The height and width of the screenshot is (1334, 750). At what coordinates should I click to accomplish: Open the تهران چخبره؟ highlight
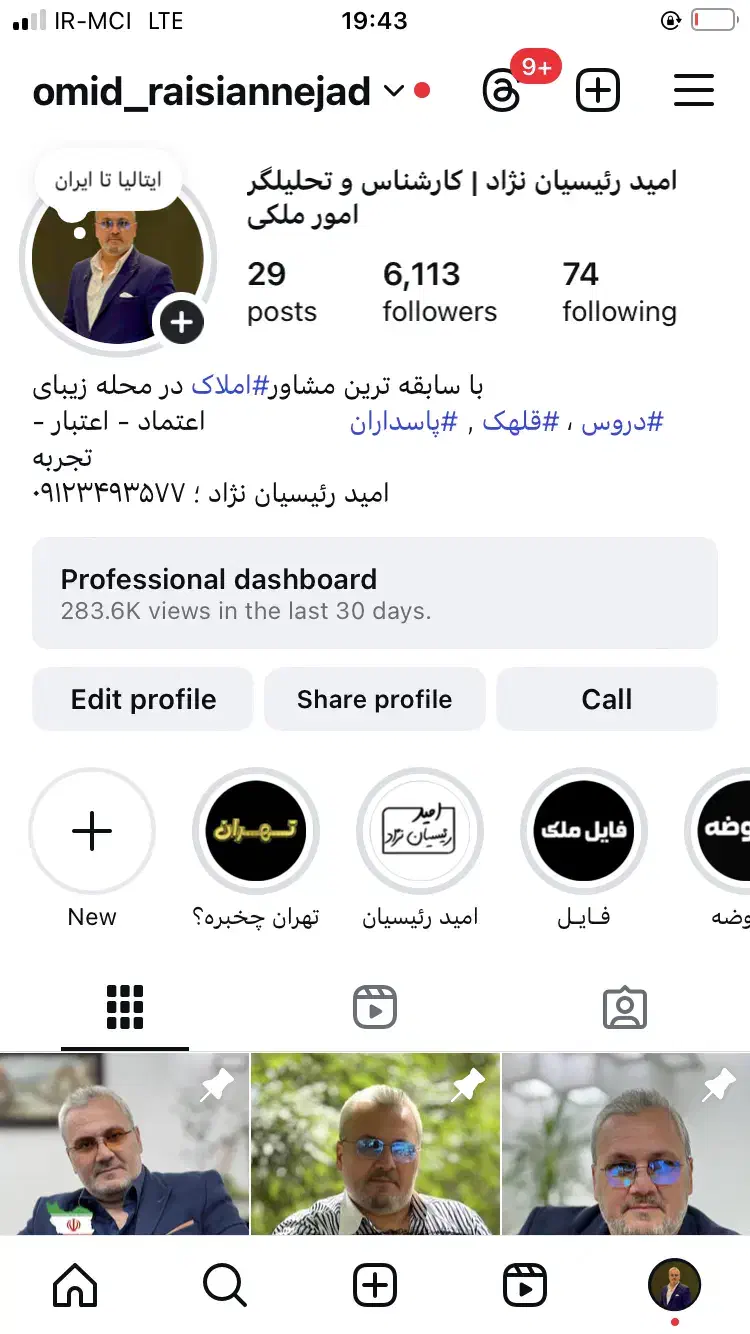pyautogui.click(x=256, y=832)
